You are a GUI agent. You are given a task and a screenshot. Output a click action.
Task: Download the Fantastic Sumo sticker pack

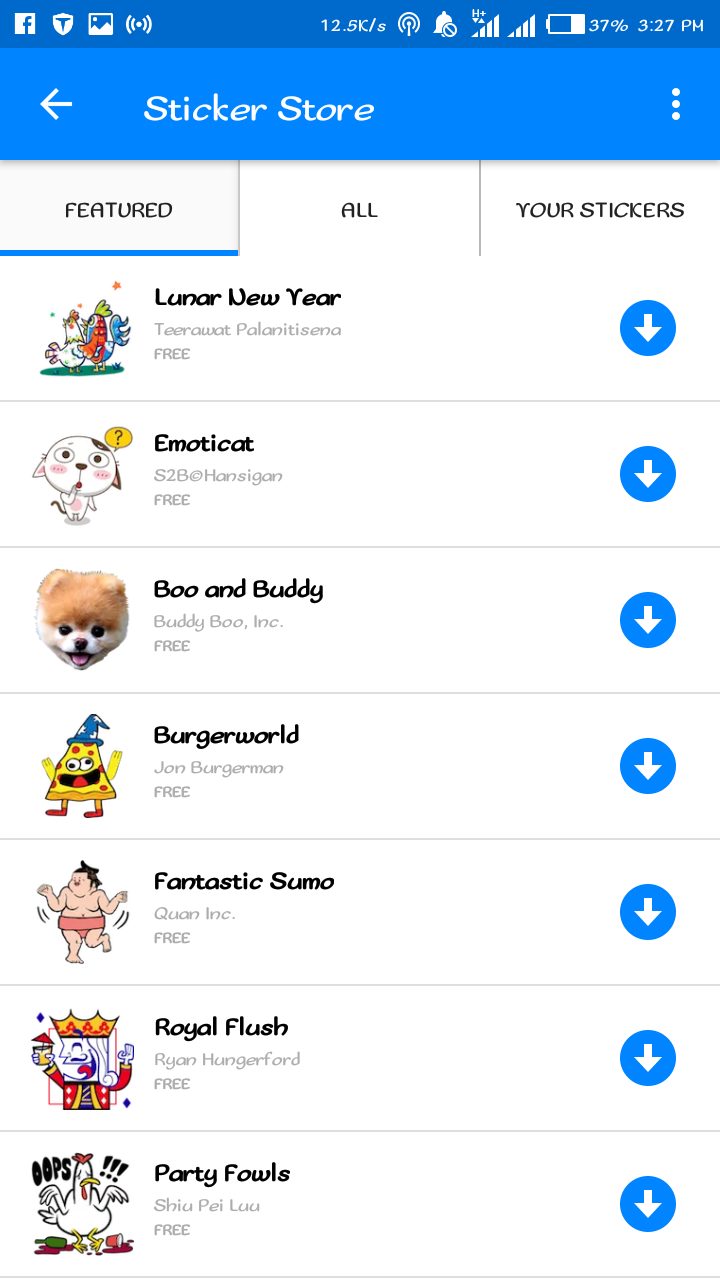(648, 912)
